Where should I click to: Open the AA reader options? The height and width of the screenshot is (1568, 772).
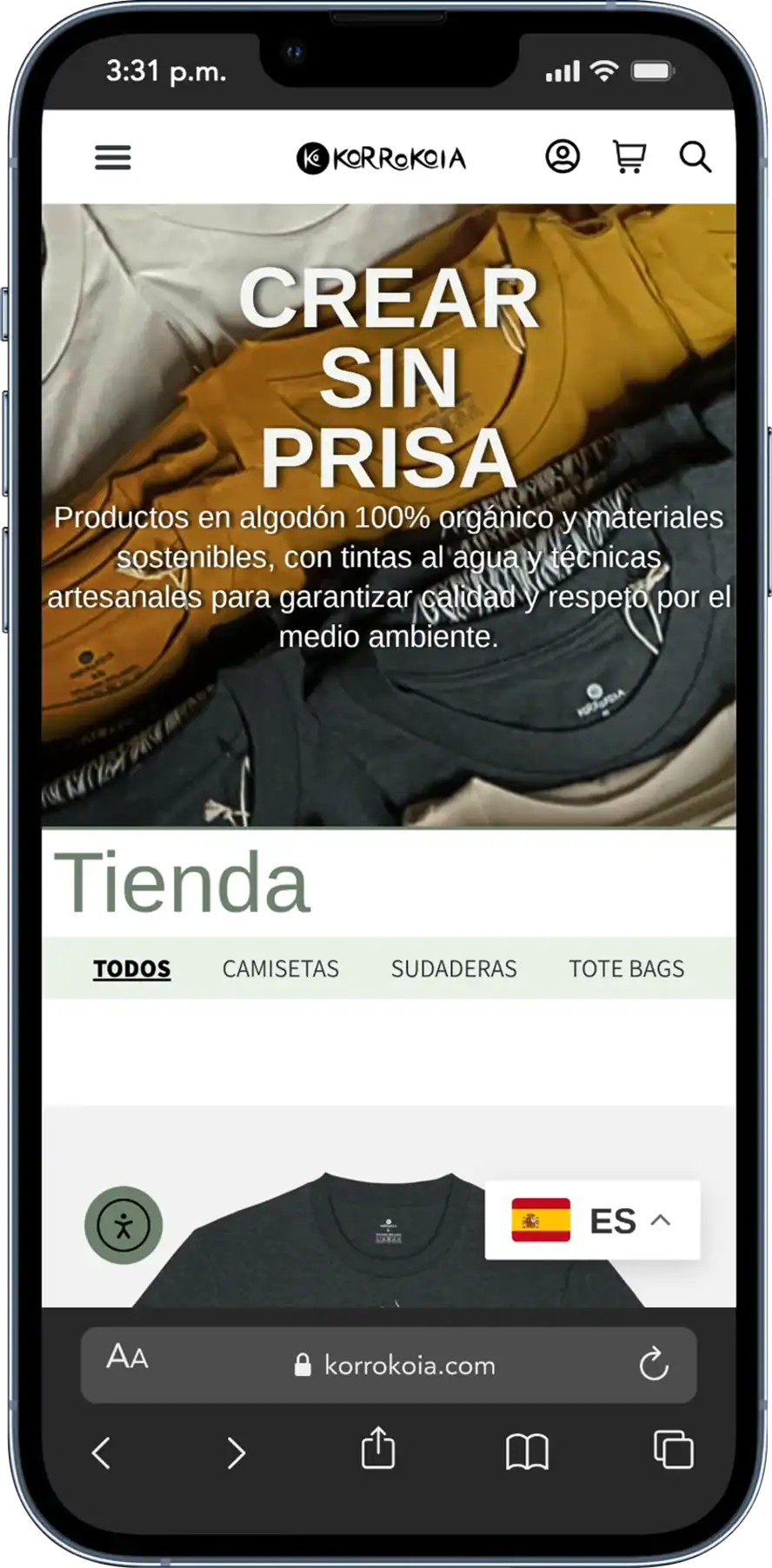point(127,1357)
